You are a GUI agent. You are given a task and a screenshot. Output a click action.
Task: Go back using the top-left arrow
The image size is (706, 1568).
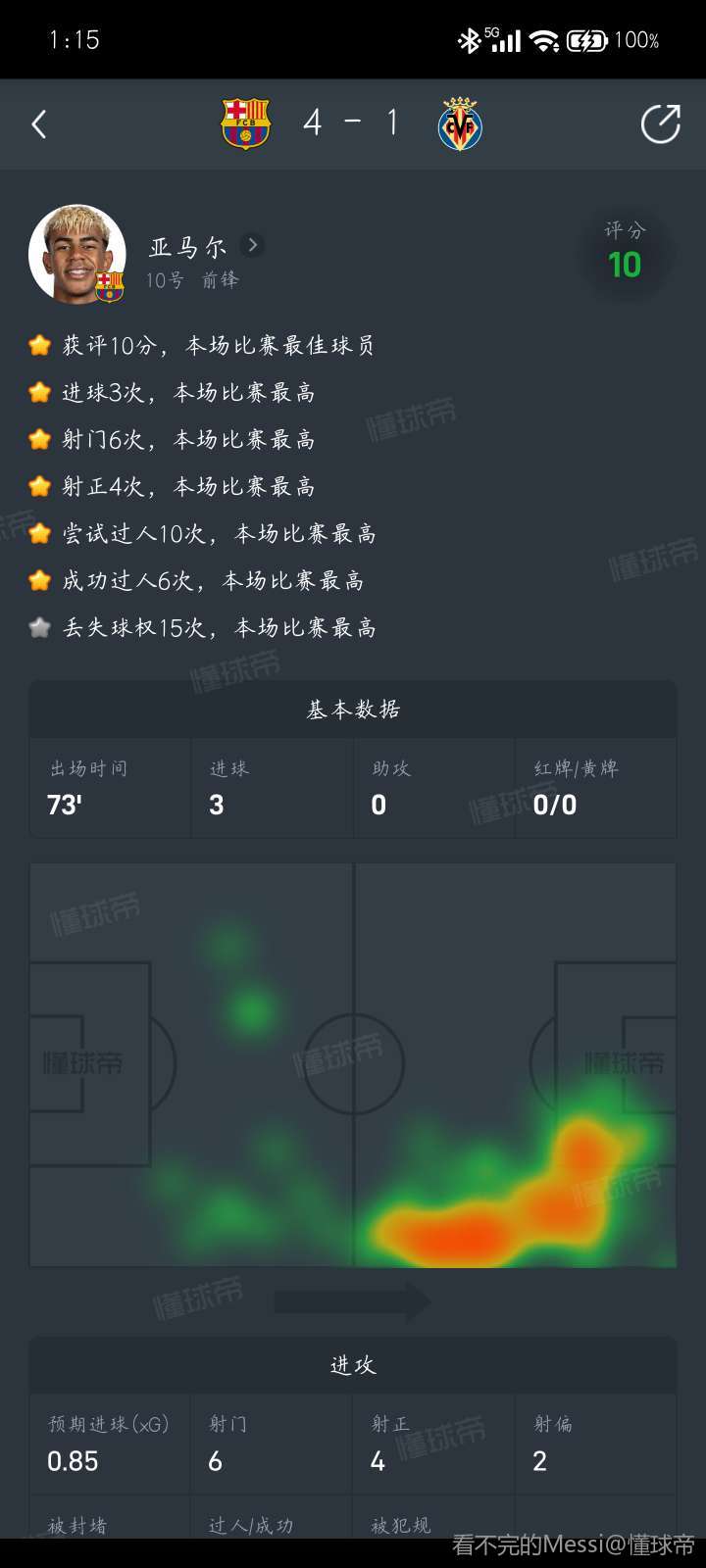[39, 124]
